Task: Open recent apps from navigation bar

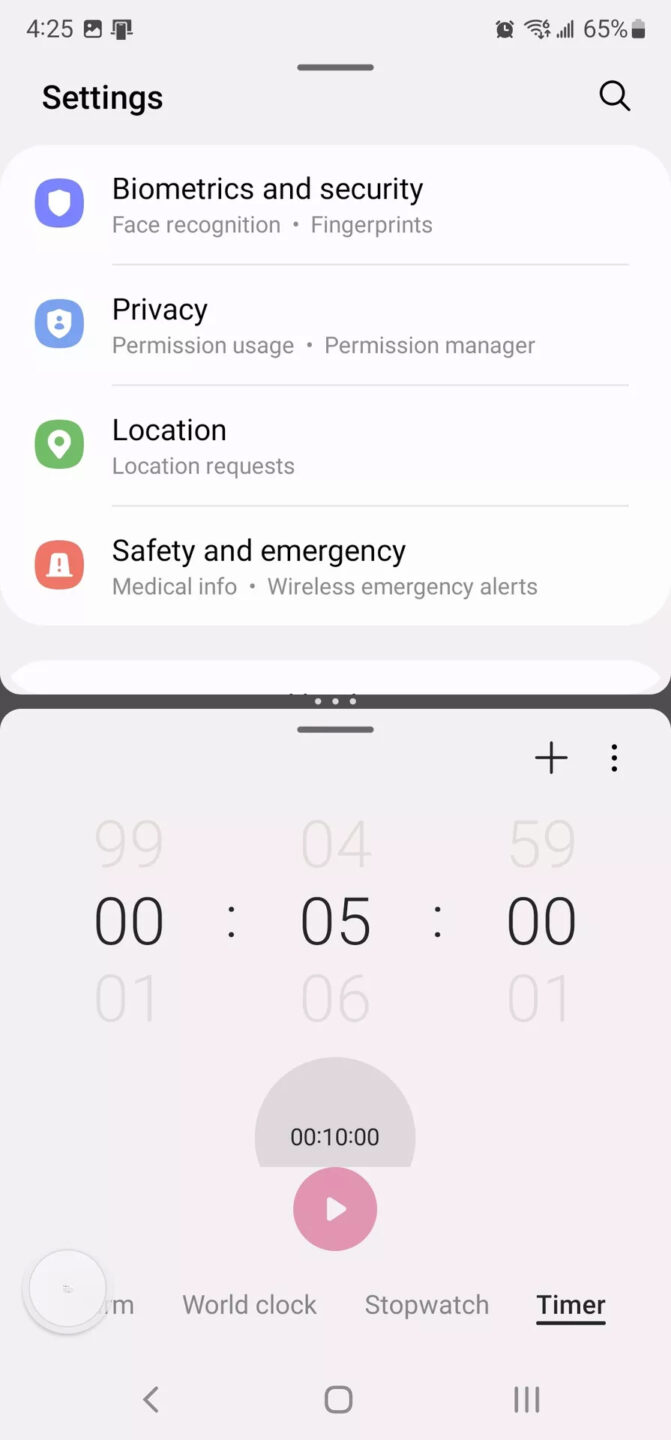Action: (526, 1399)
